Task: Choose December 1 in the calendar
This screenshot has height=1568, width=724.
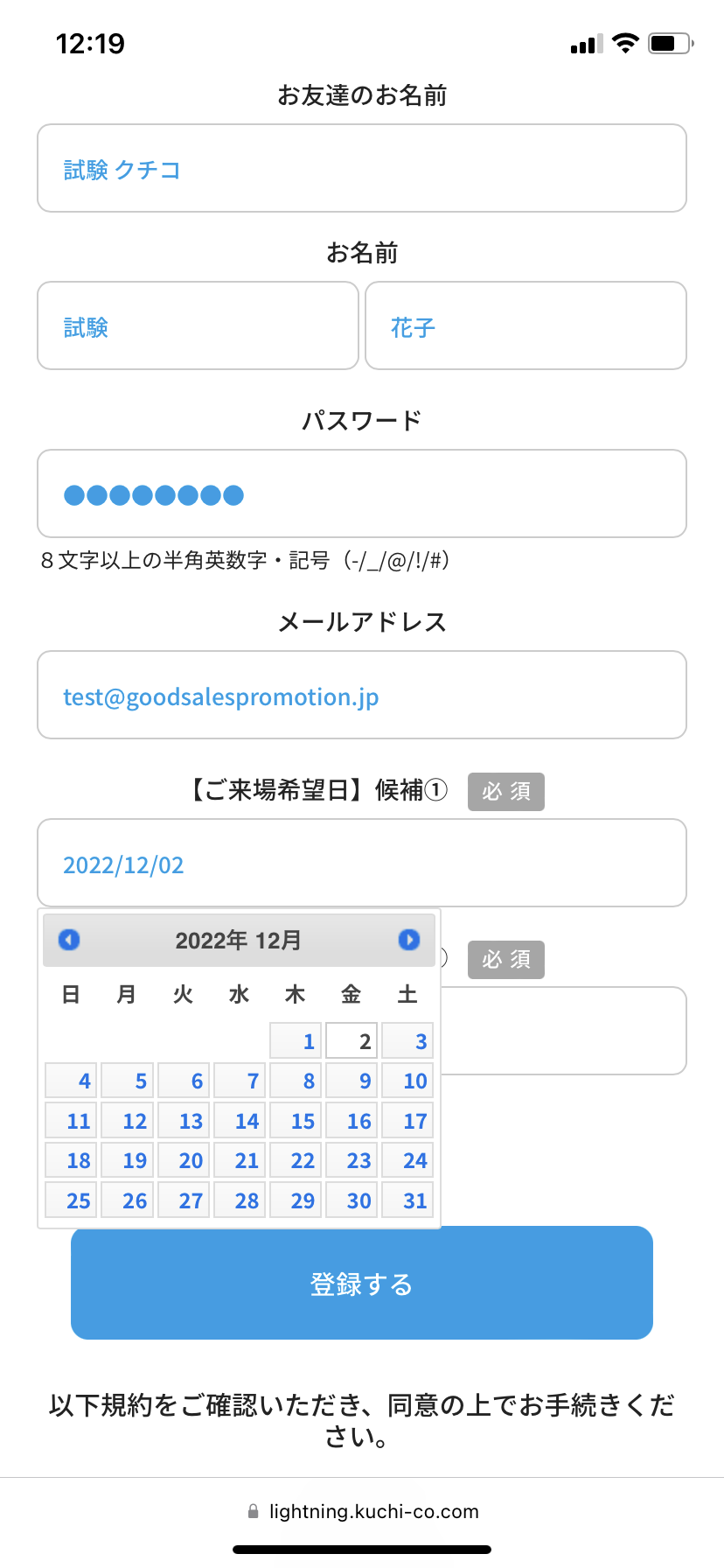Action: click(x=296, y=1041)
